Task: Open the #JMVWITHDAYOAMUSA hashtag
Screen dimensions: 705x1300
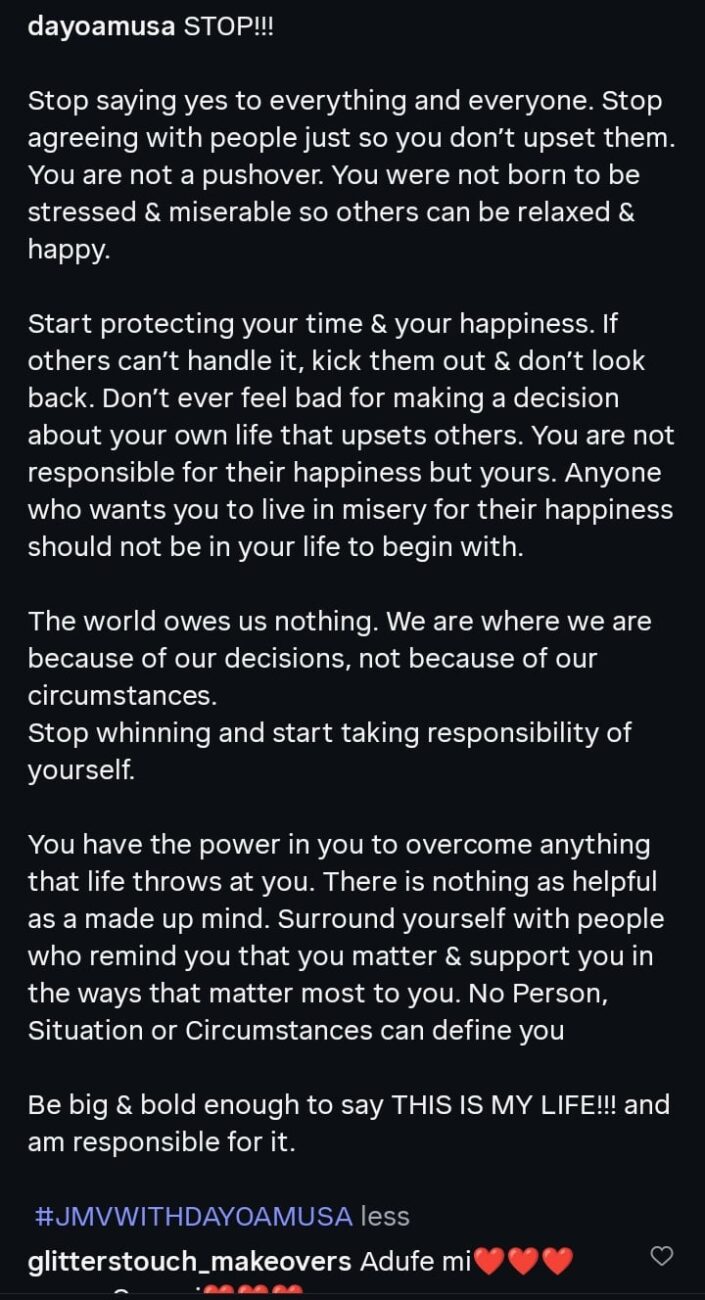Action: pyautogui.click(x=193, y=1216)
